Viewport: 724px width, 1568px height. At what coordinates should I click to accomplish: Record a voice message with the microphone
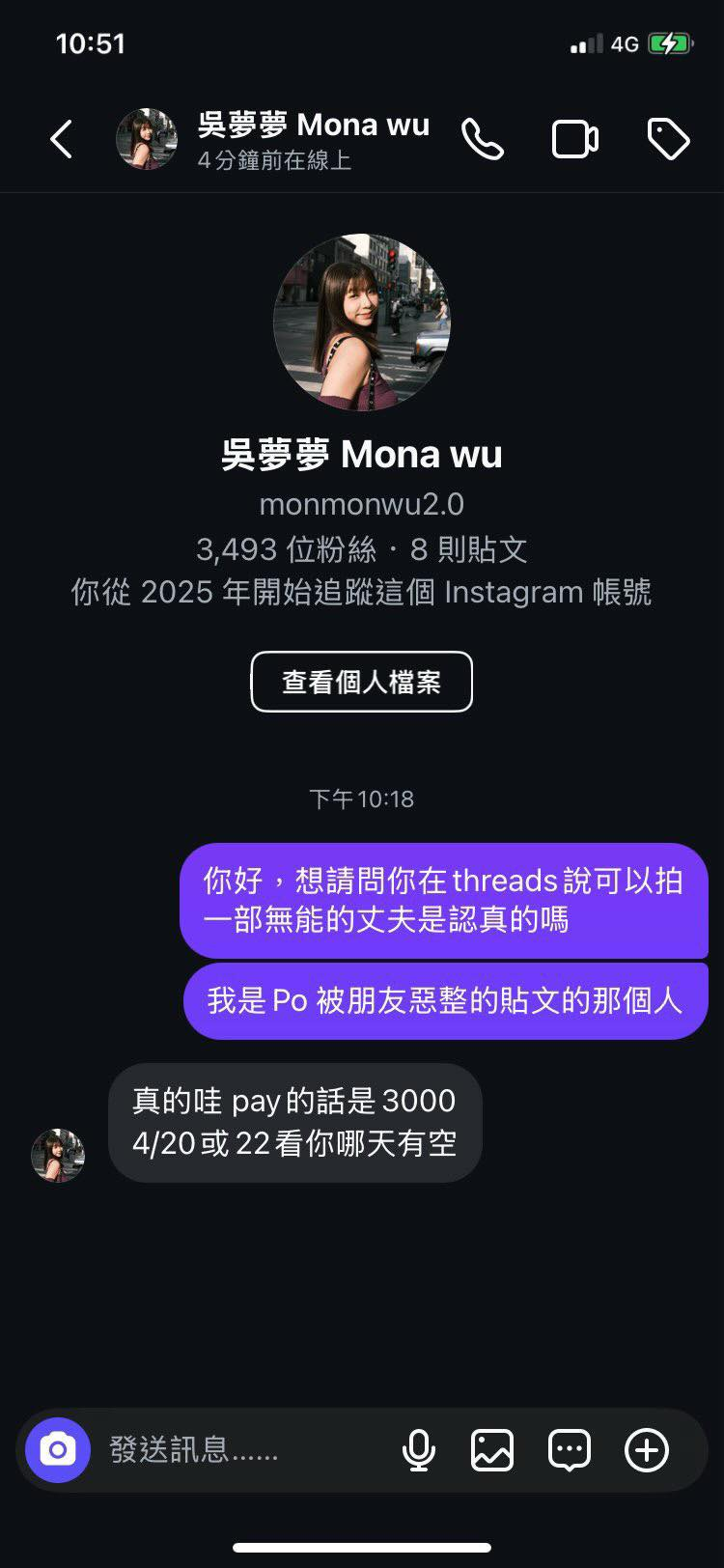click(418, 1449)
